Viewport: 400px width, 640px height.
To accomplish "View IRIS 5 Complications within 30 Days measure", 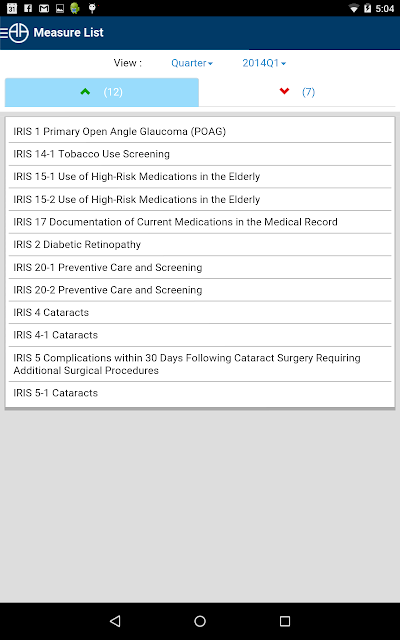I will tap(200, 364).
